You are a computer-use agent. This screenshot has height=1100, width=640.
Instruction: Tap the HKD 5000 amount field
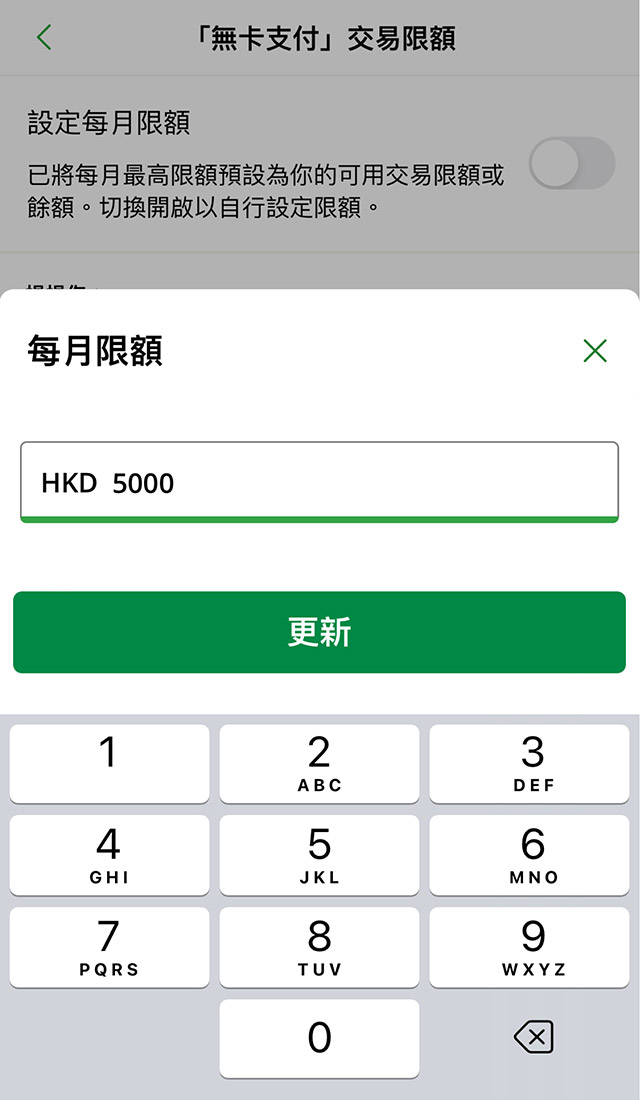(x=319, y=482)
